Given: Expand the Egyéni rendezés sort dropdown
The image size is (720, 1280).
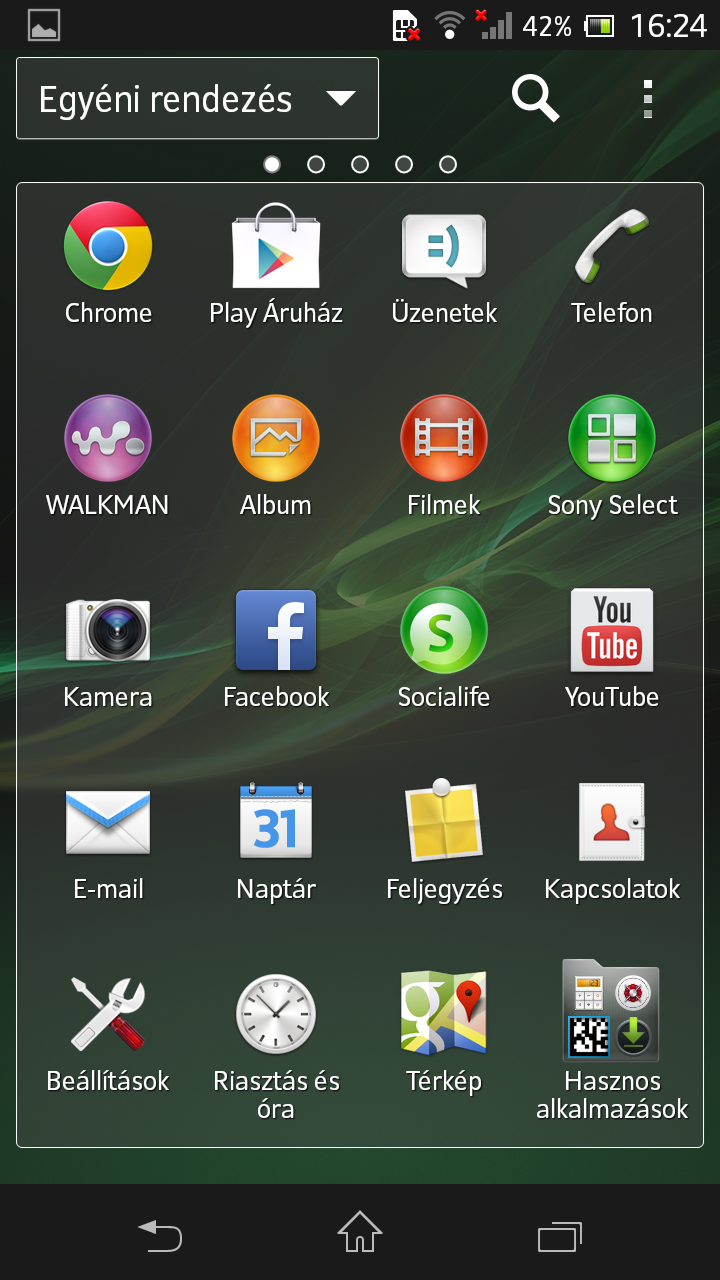Looking at the screenshot, I should (197, 99).
